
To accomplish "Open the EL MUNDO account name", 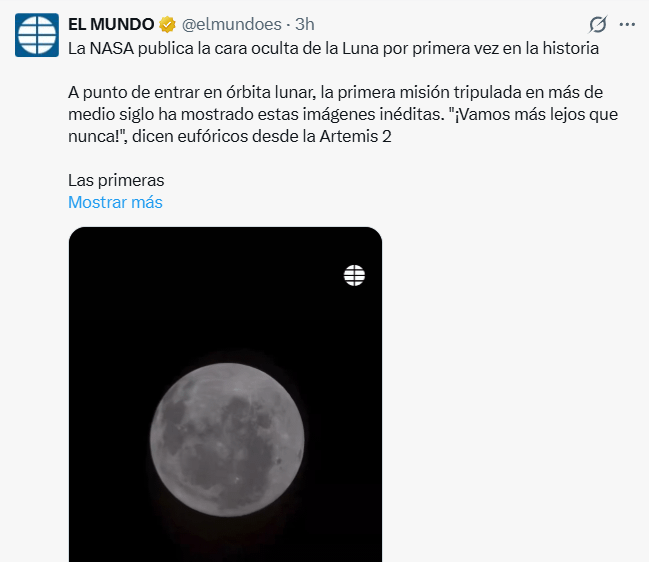I will (111, 24).
